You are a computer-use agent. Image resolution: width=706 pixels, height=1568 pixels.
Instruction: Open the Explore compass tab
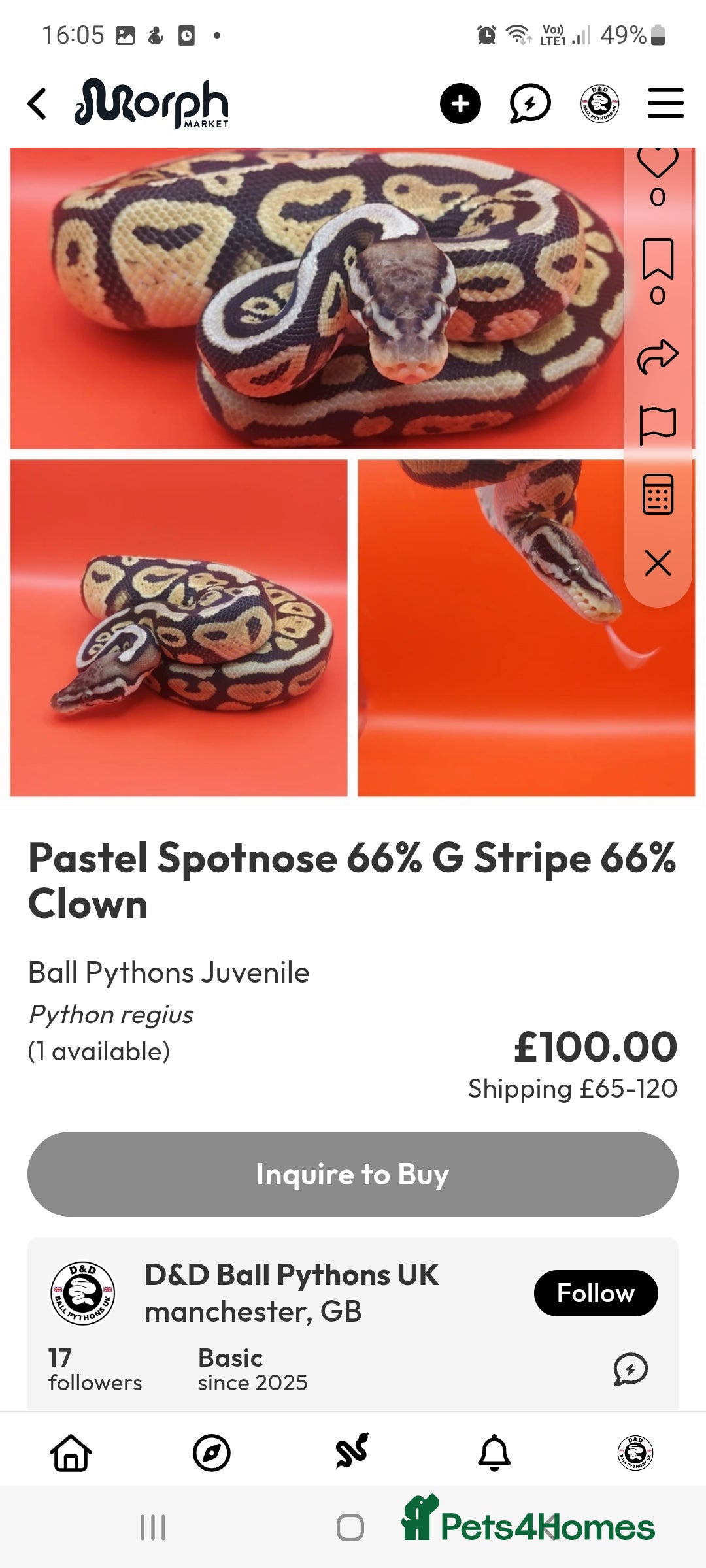click(x=212, y=1453)
